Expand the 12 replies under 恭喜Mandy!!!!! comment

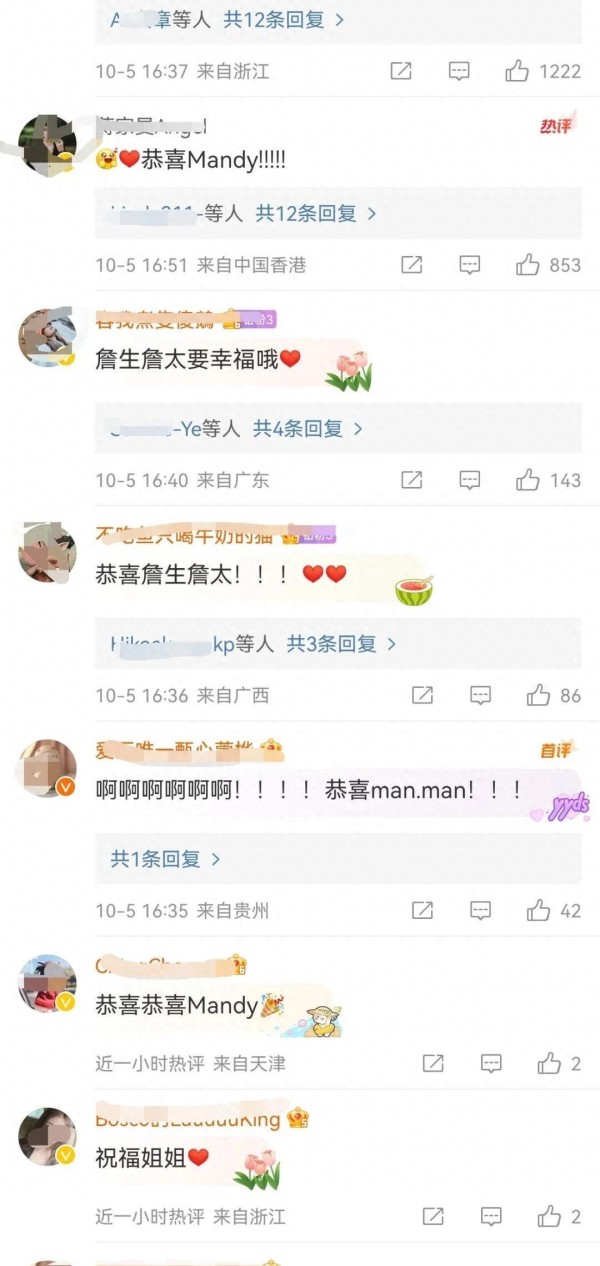coord(315,213)
